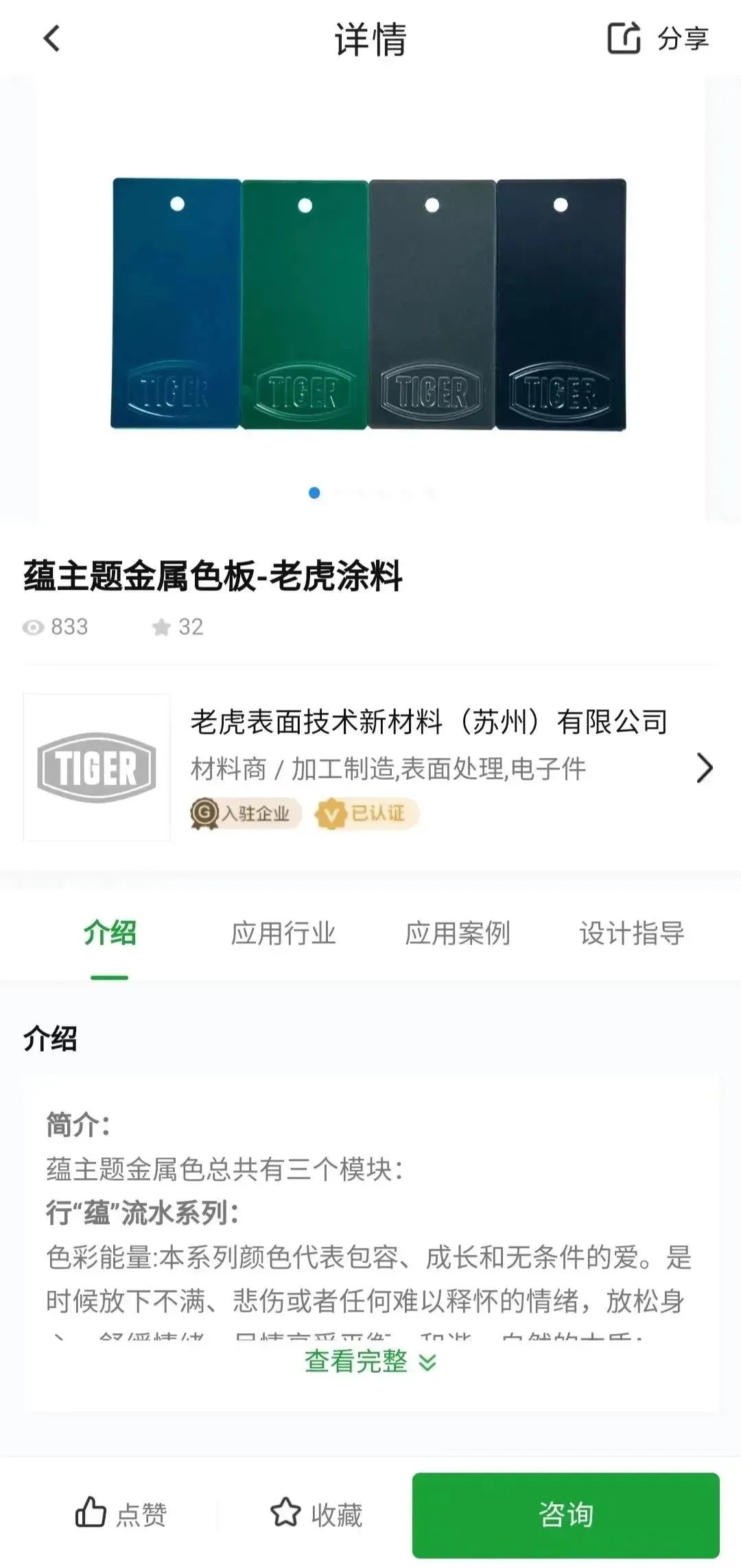Open the TIGER color swatch product image
Screen dimensions: 741x1568
tap(369, 304)
